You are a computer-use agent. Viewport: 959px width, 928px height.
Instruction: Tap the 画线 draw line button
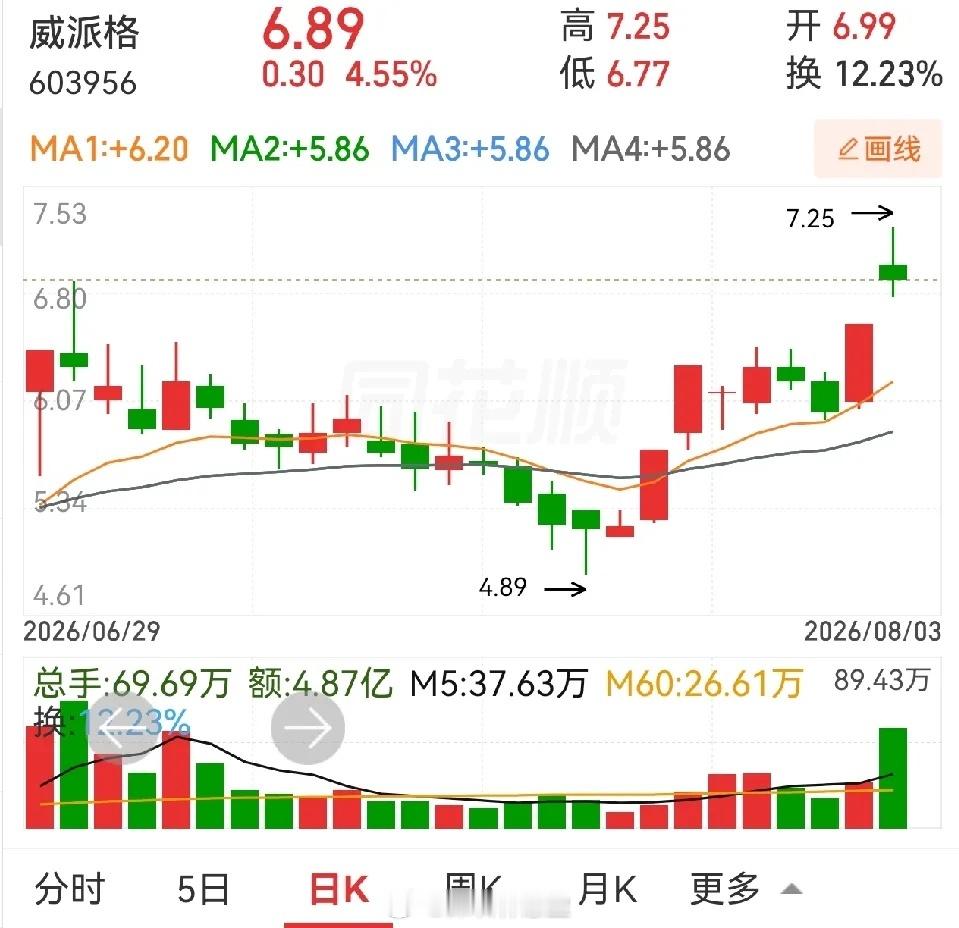coord(878,149)
